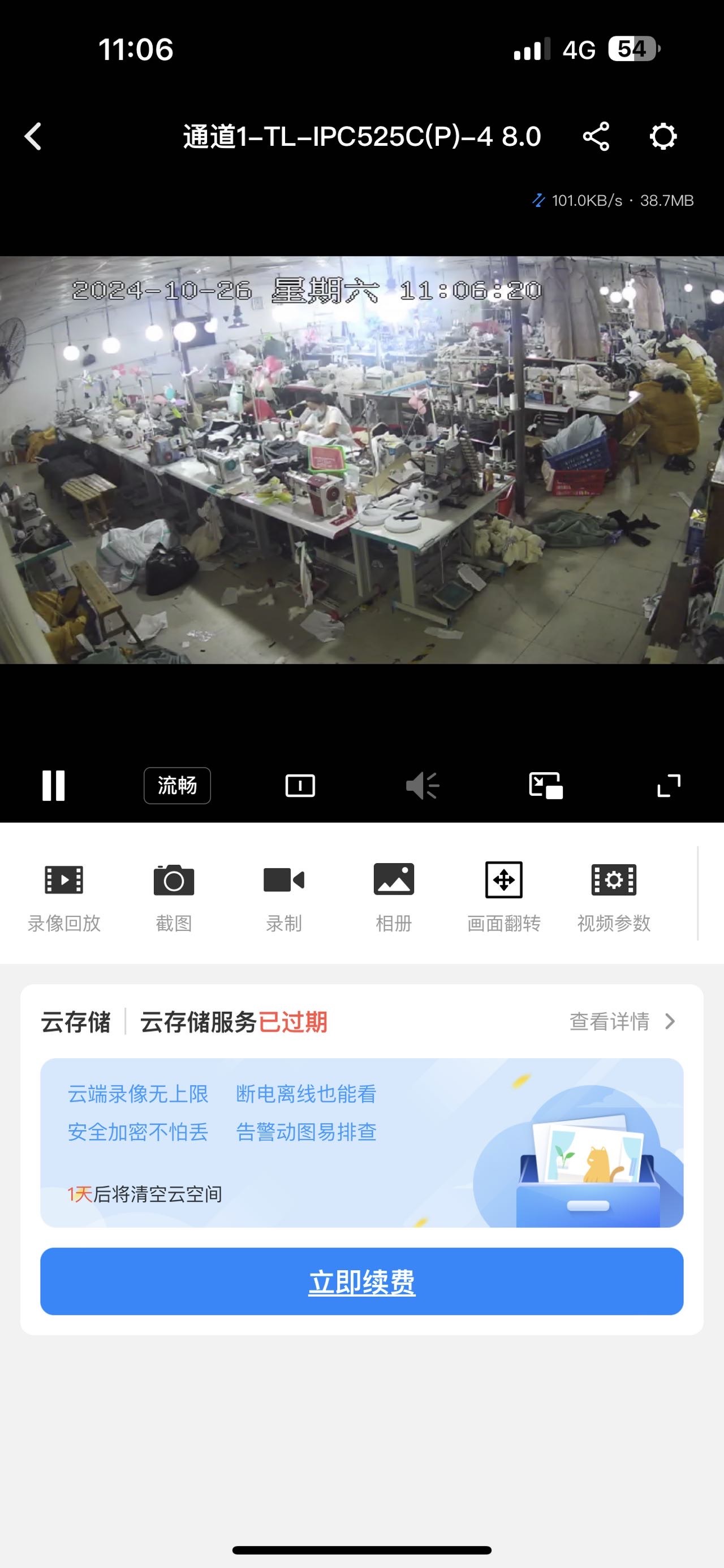Pause the live video stream

54,785
